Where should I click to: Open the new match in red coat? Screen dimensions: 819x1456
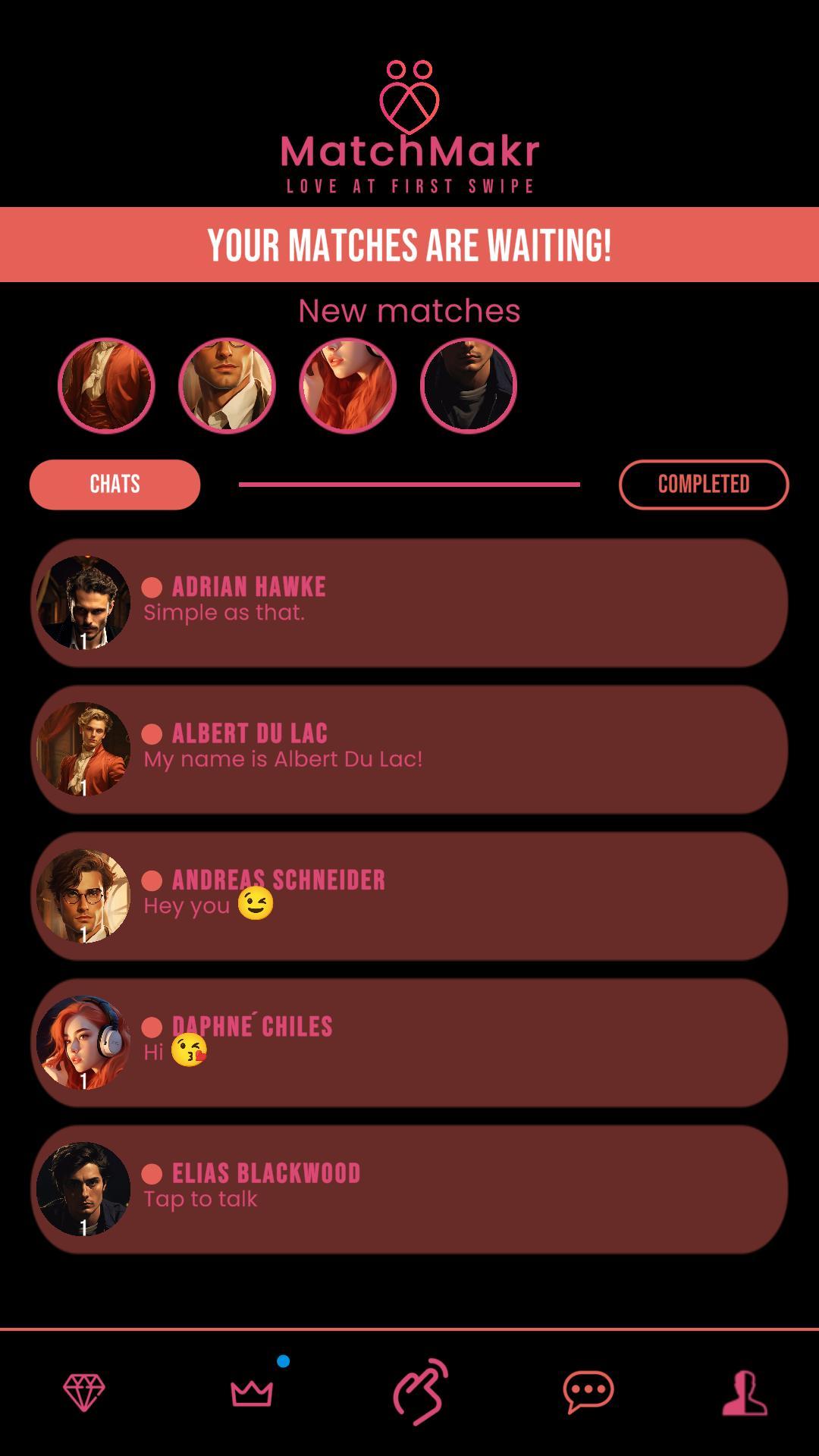click(106, 386)
